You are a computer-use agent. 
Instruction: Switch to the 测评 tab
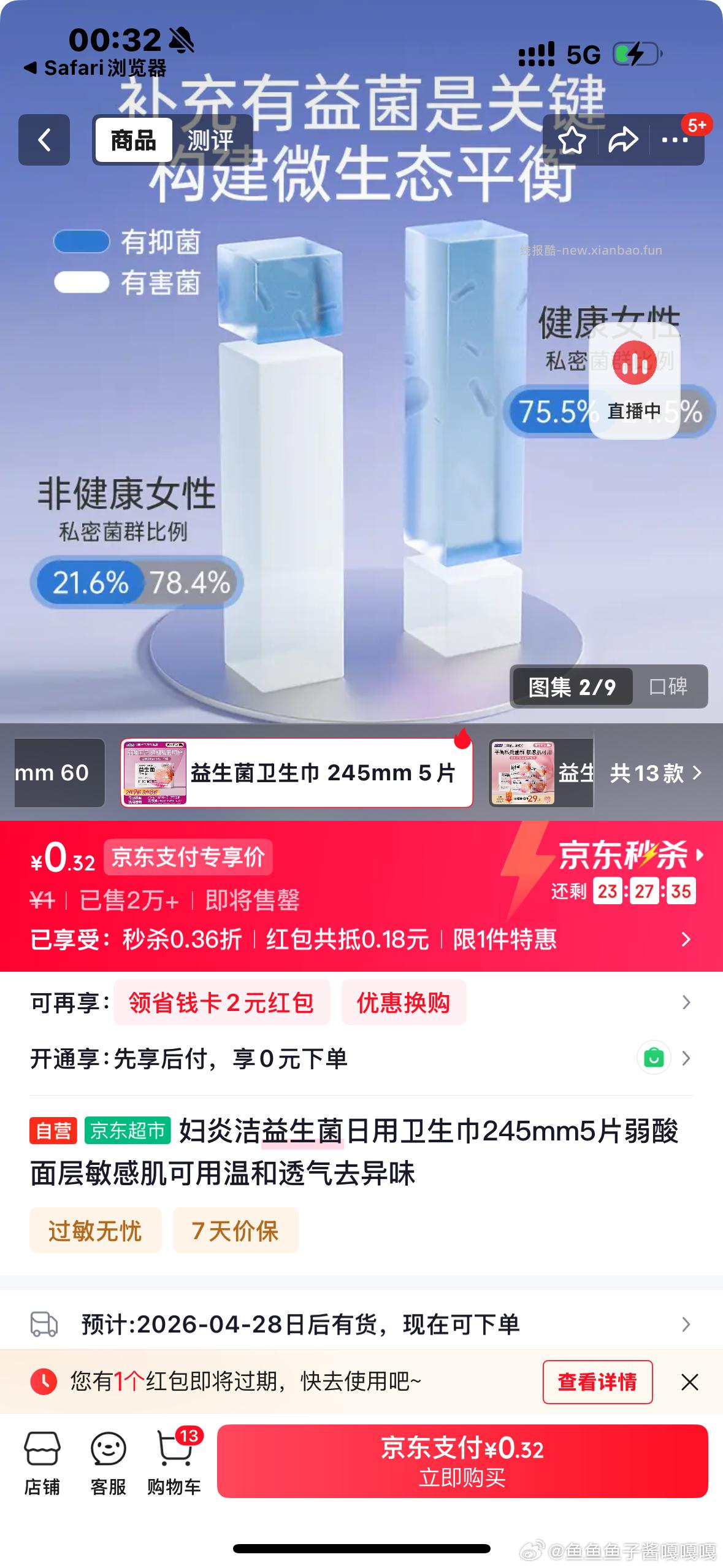coord(209,140)
